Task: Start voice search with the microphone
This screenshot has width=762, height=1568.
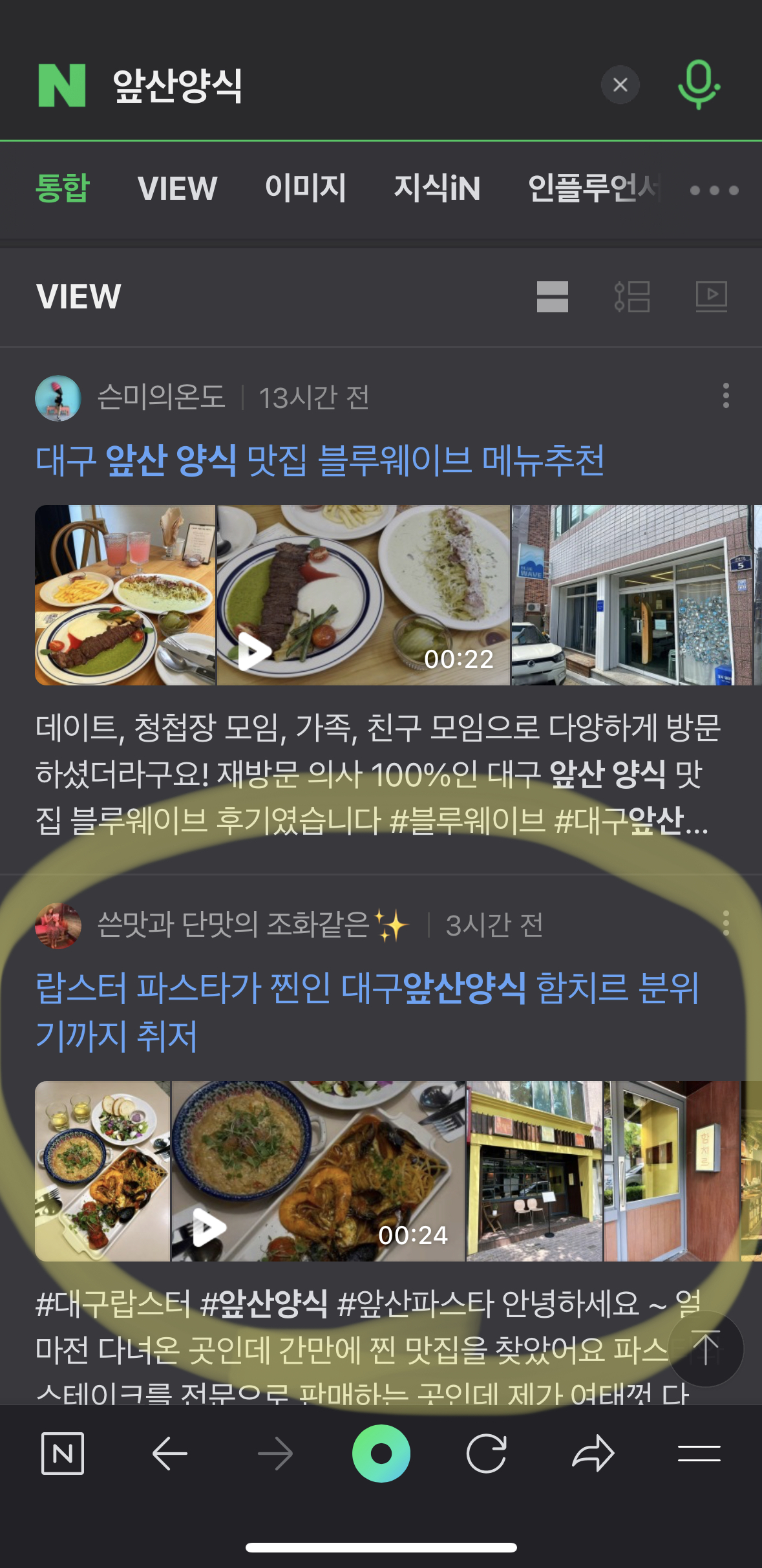Action: [x=698, y=85]
